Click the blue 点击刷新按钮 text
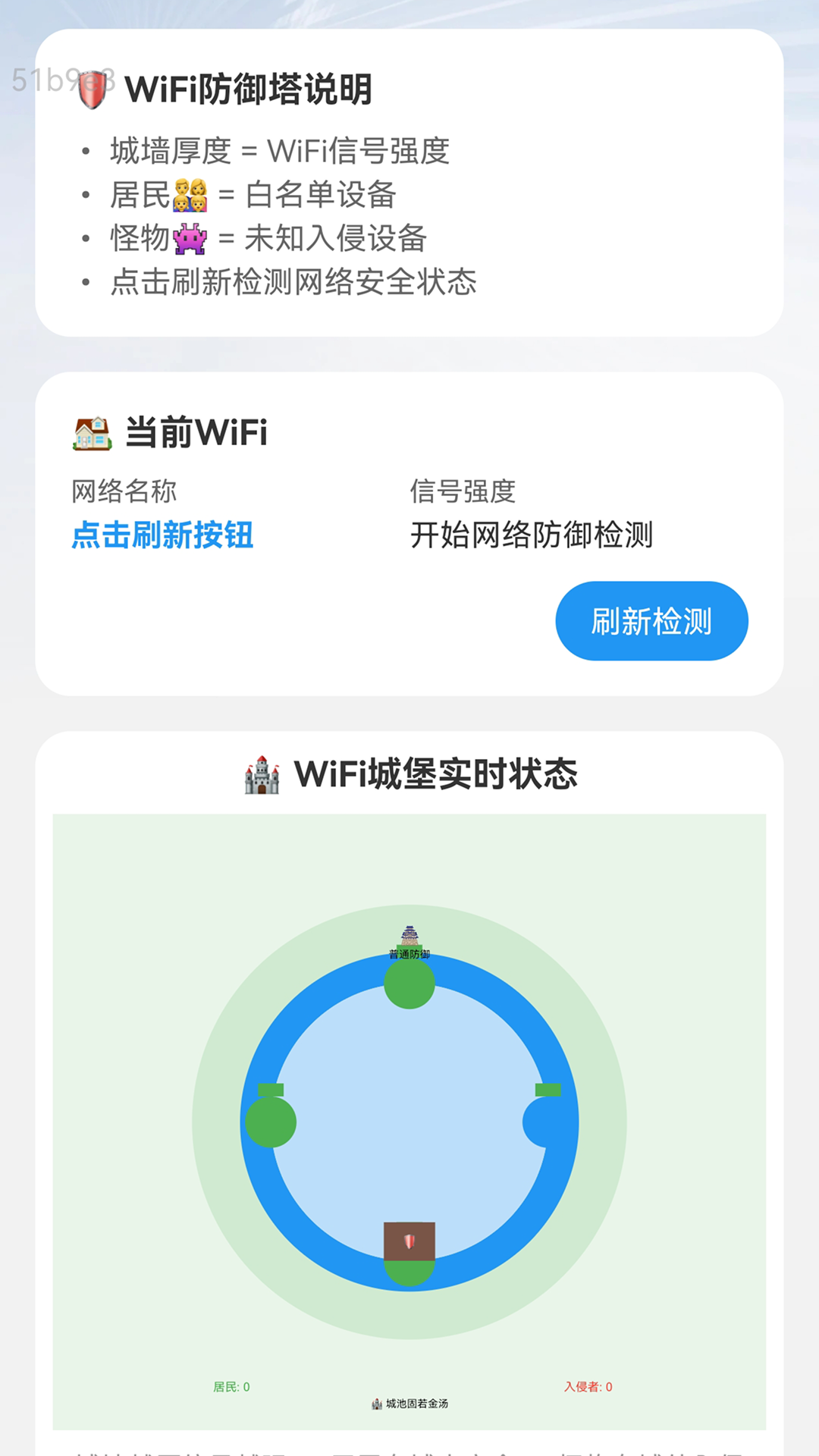This screenshot has width=819, height=1456. (161, 536)
